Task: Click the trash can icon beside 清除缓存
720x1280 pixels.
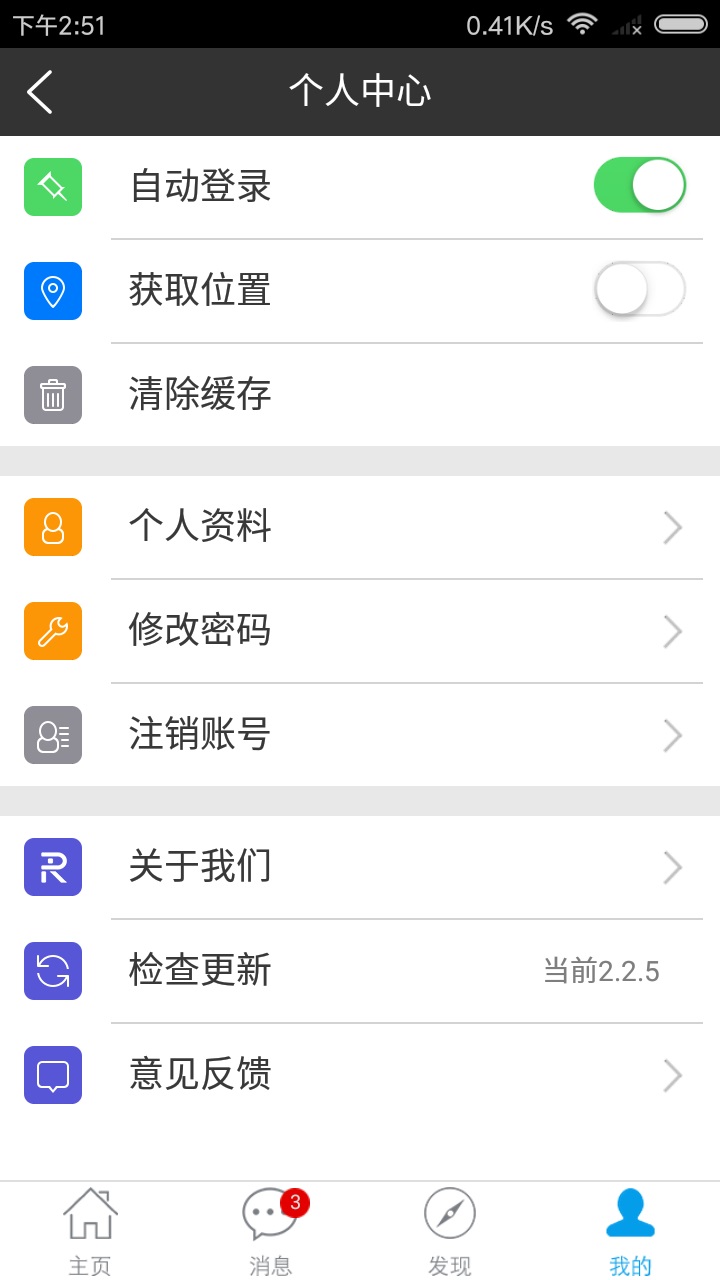Action: [52, 395]
